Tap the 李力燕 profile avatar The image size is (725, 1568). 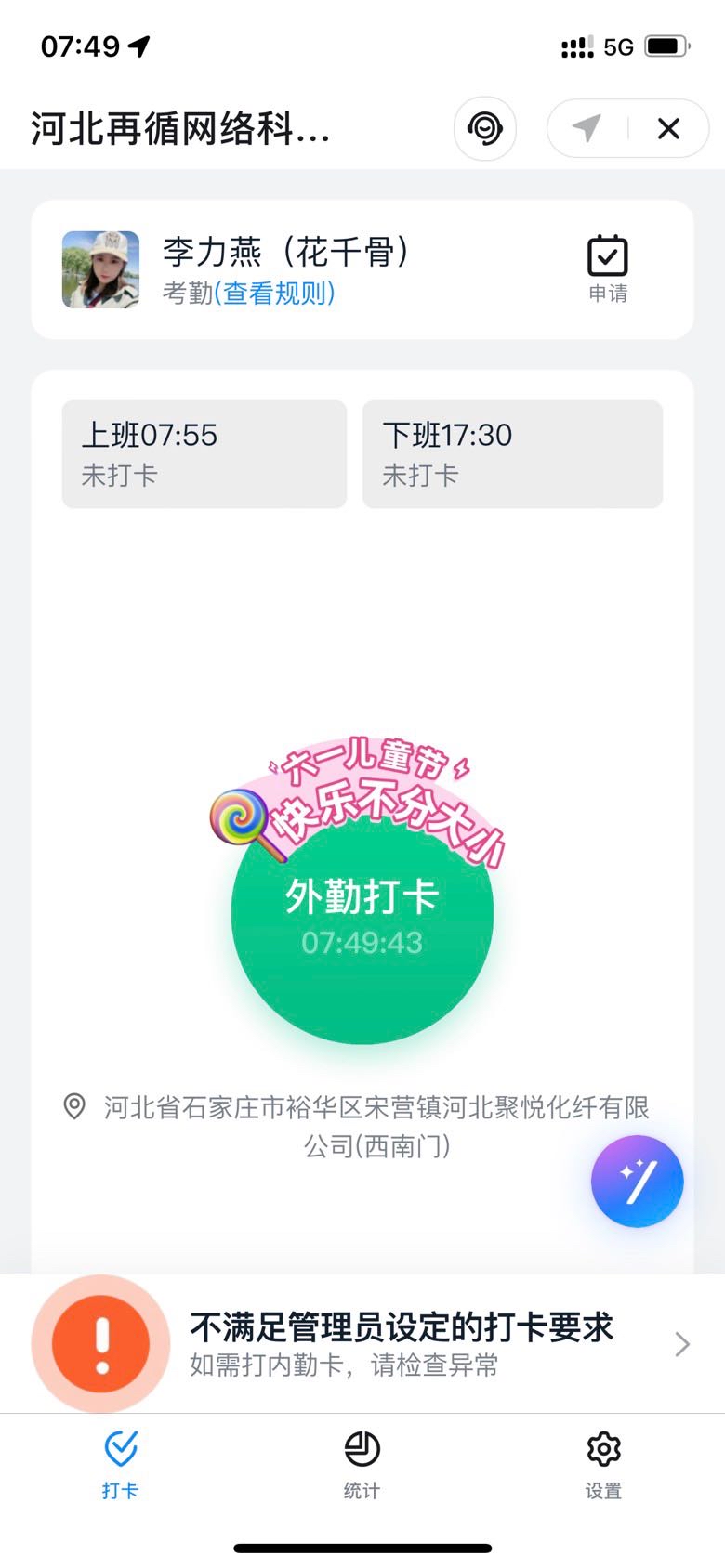(101, 269)
